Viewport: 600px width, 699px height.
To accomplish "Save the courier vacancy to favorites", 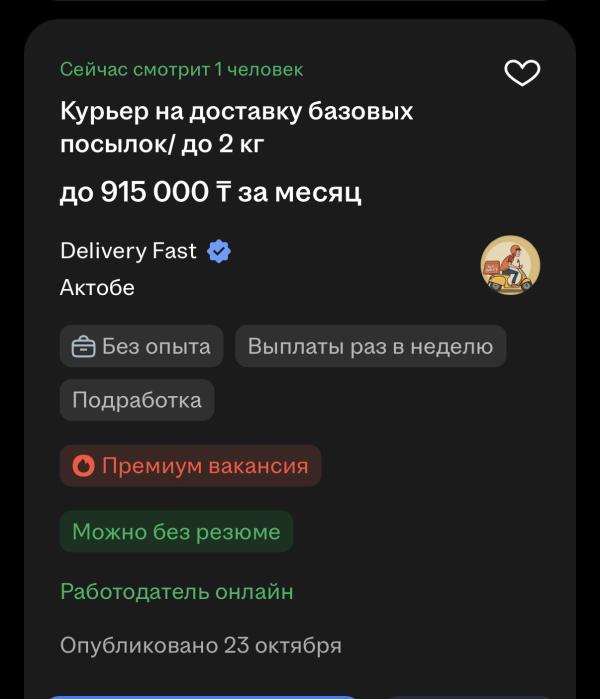I will coord(521,73).
